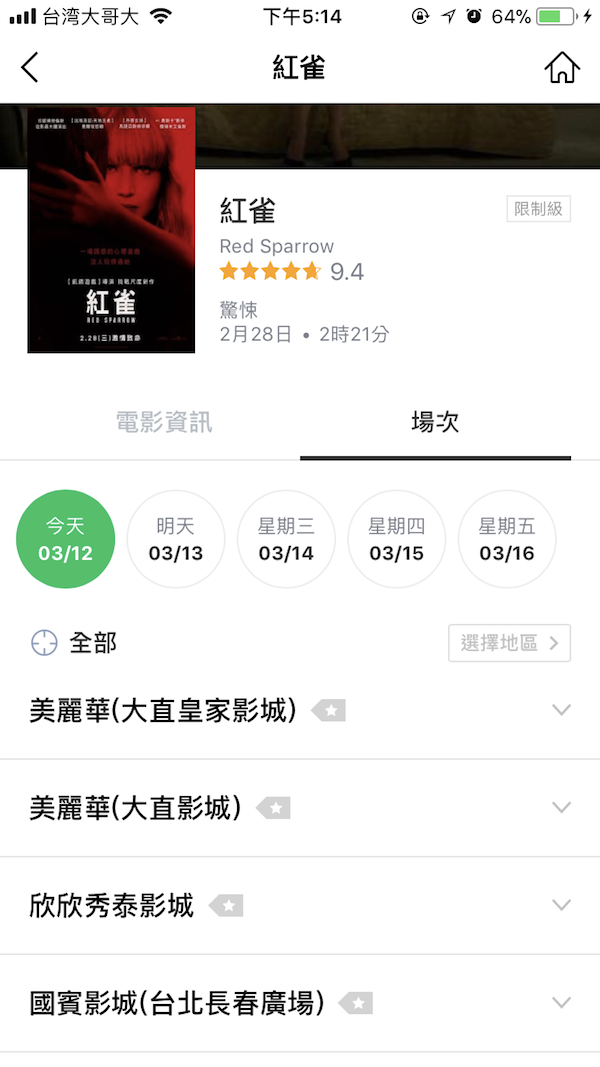Open the 選擇地區 region selector
This screenshot has height=1067, width=600.
point(509,643)
